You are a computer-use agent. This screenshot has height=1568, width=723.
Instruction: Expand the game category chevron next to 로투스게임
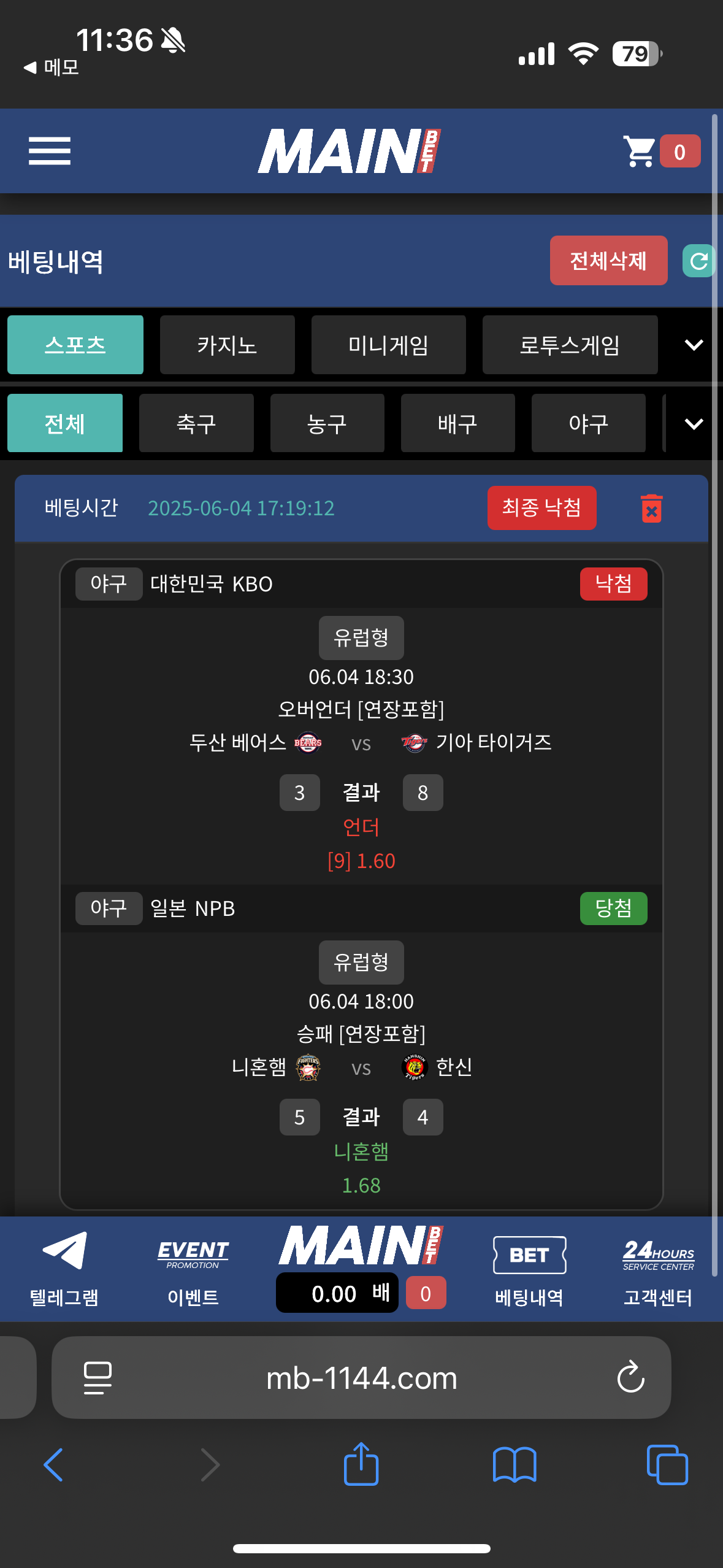pyautogui.click(x=693, y=345)
